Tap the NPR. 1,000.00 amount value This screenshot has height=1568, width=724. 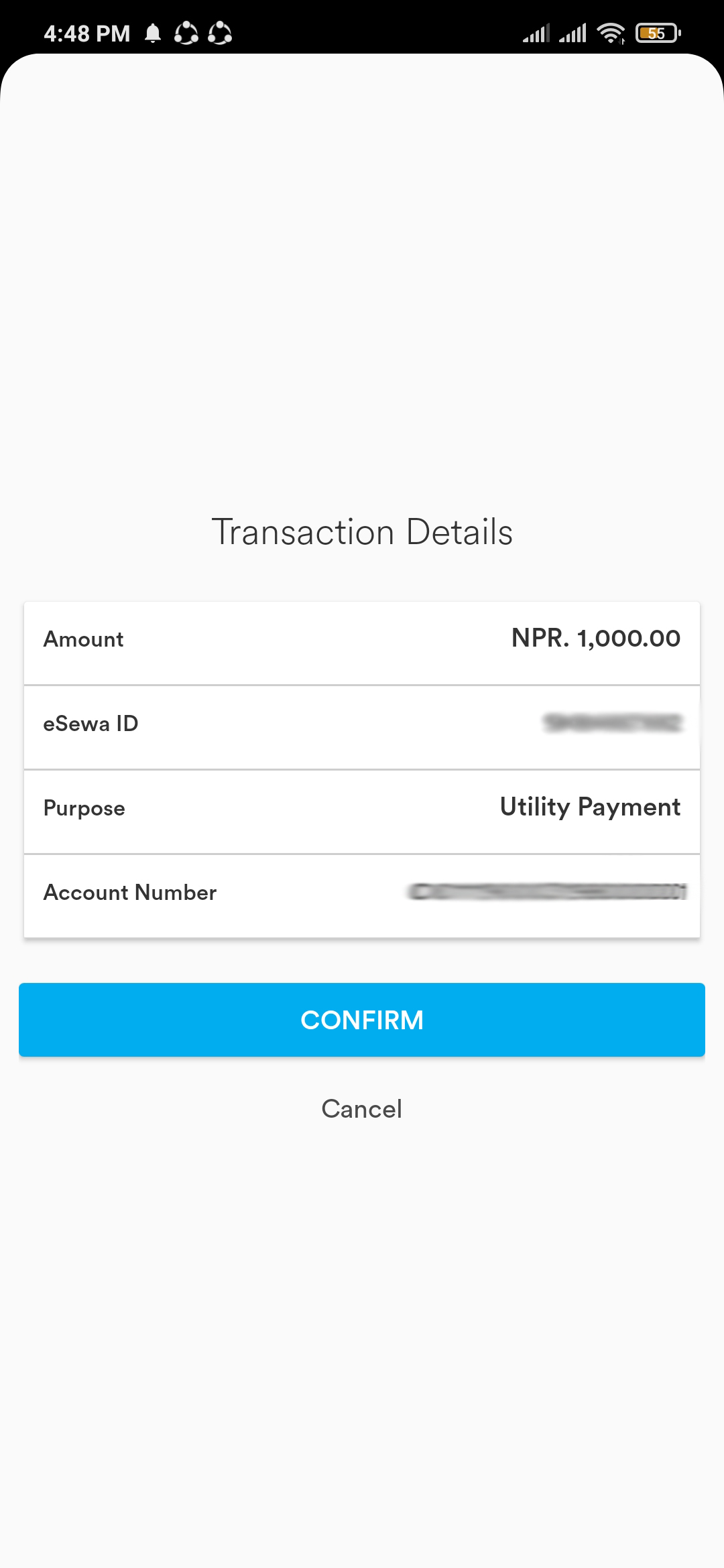coord(595,639)
